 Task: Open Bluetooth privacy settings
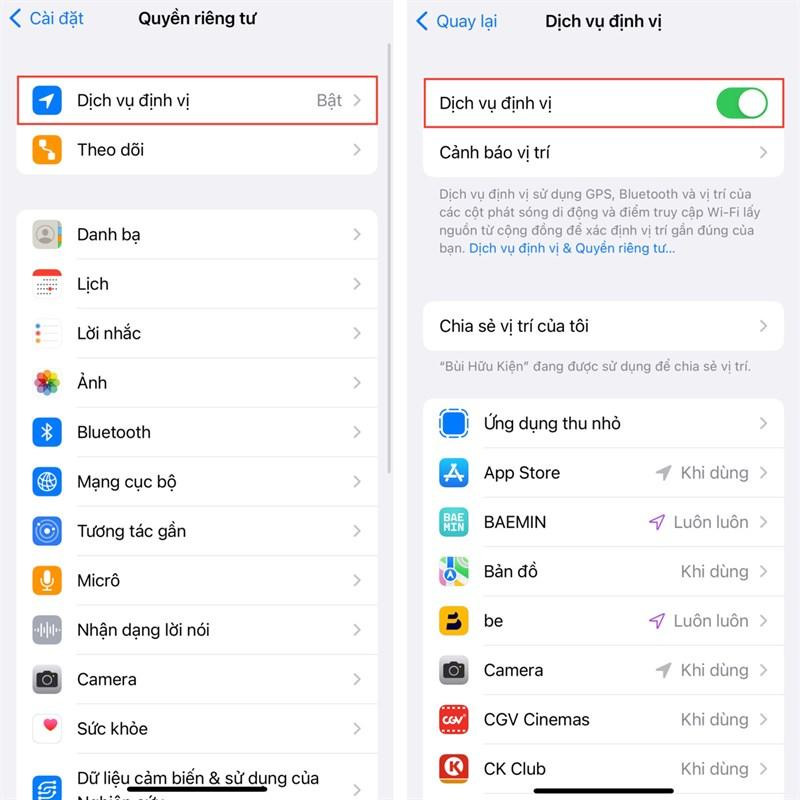pyautogui.click(x=197, y=432)
